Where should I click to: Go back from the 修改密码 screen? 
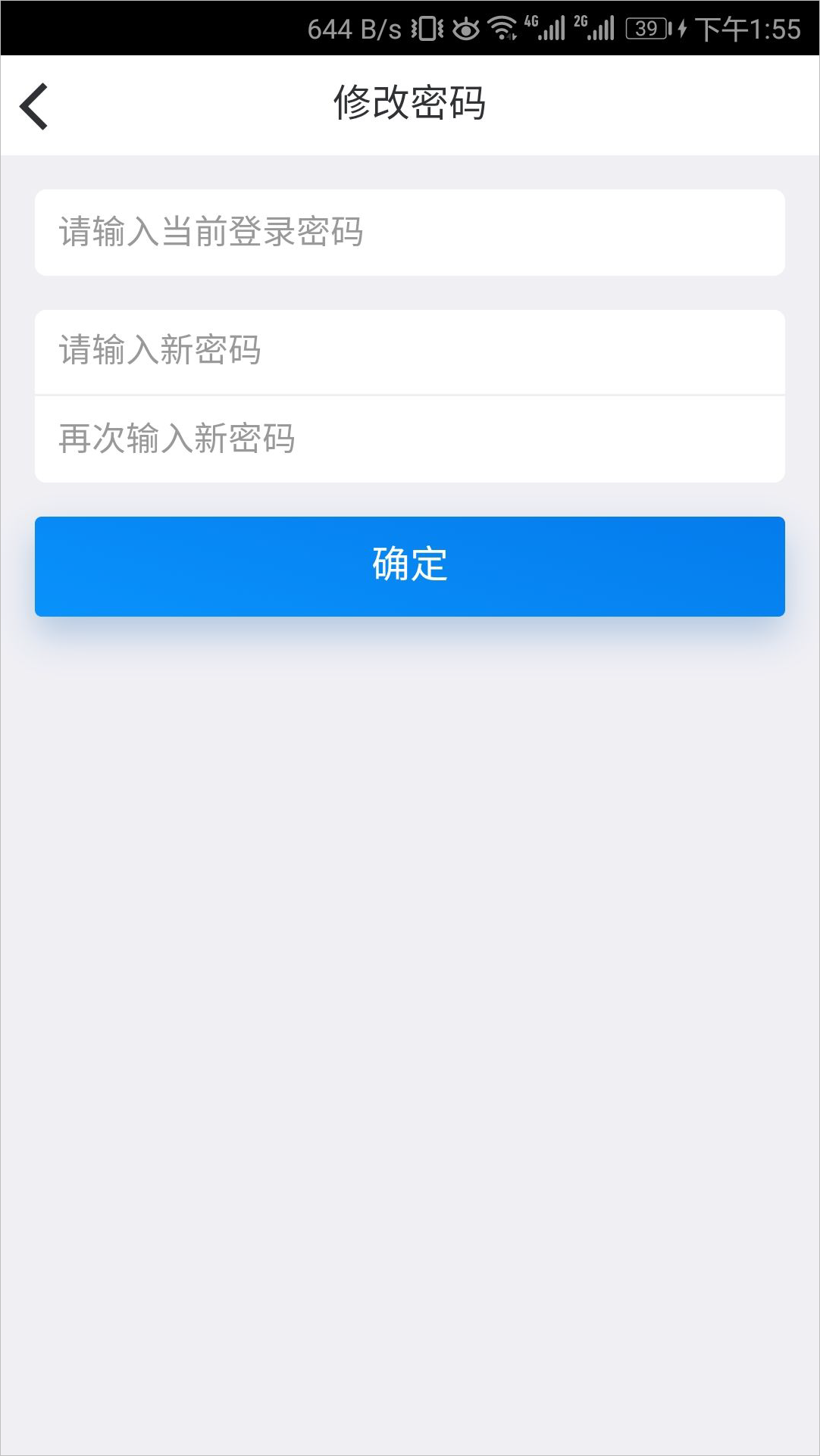click(34, 106)
